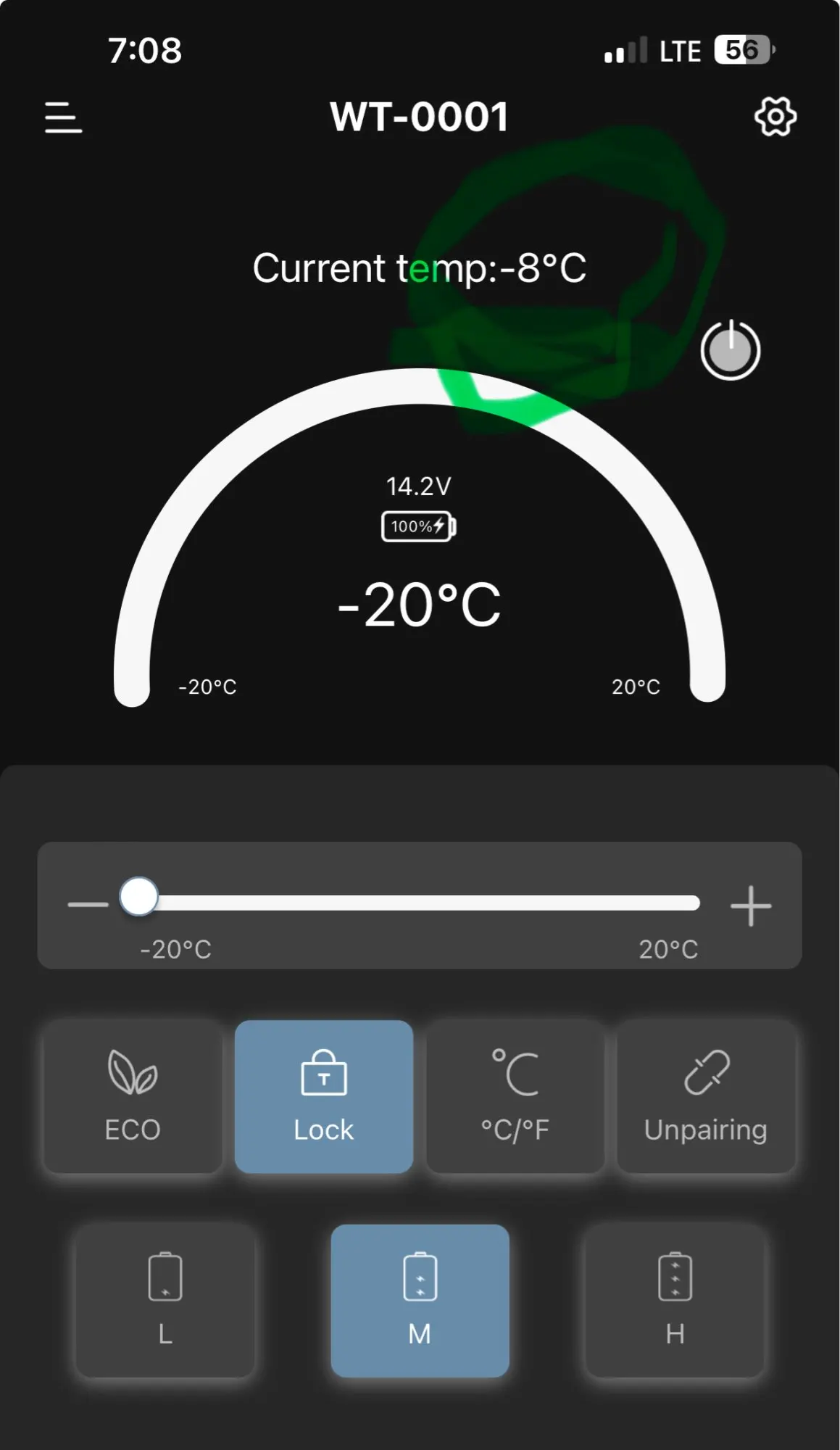This screenshot has width=840, height=1450.
Task: Tap the Unpairing button
Action: [x=707, y=1096]
